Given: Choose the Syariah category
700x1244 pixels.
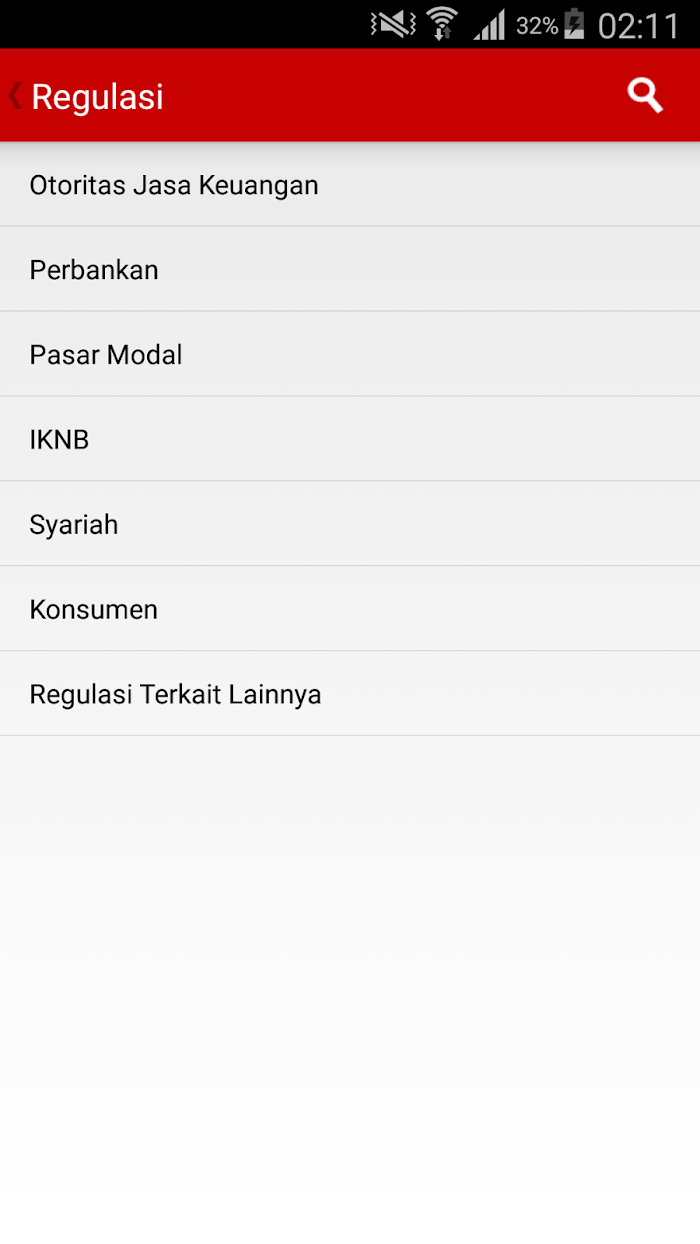Looking at the screenshot, I should (350, 524).
